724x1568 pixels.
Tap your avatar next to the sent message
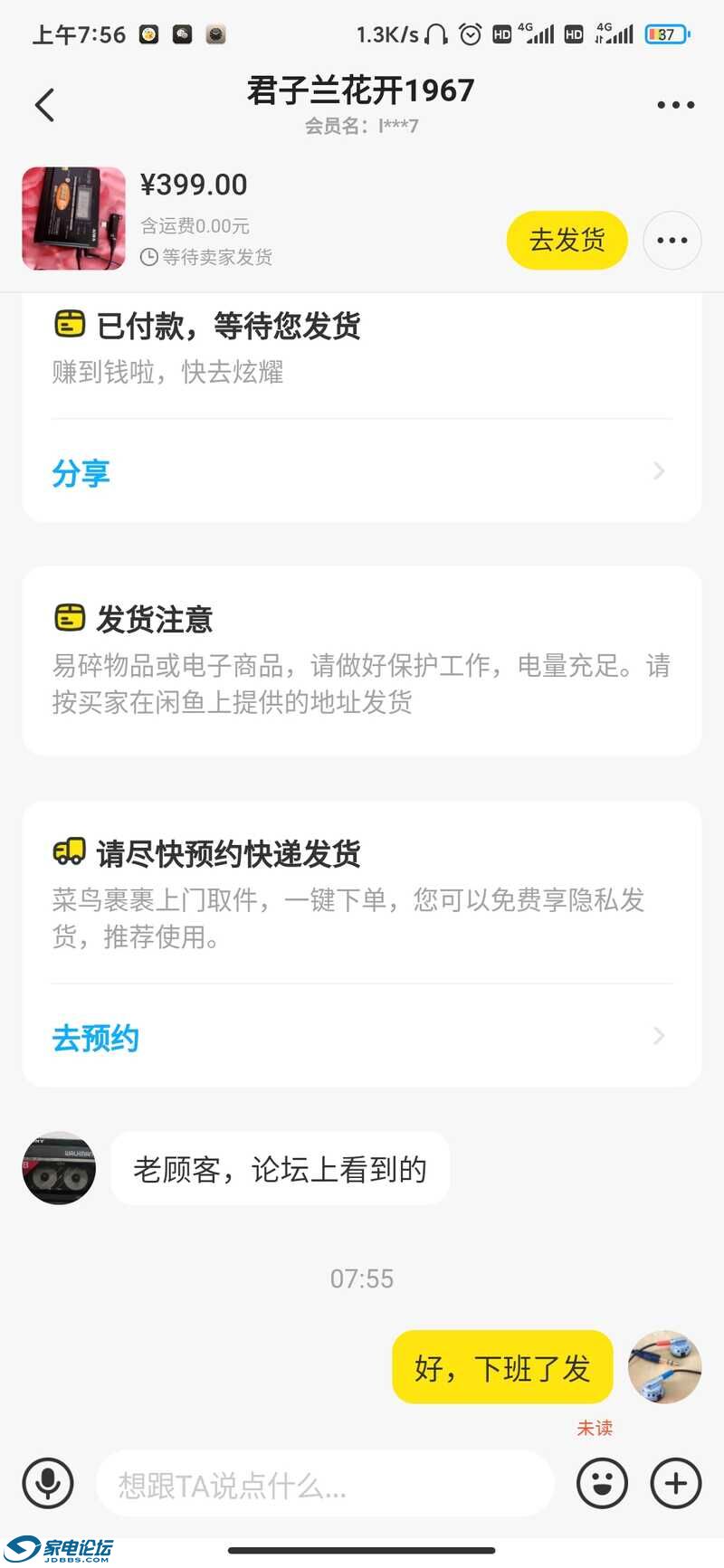(664, 1368)
